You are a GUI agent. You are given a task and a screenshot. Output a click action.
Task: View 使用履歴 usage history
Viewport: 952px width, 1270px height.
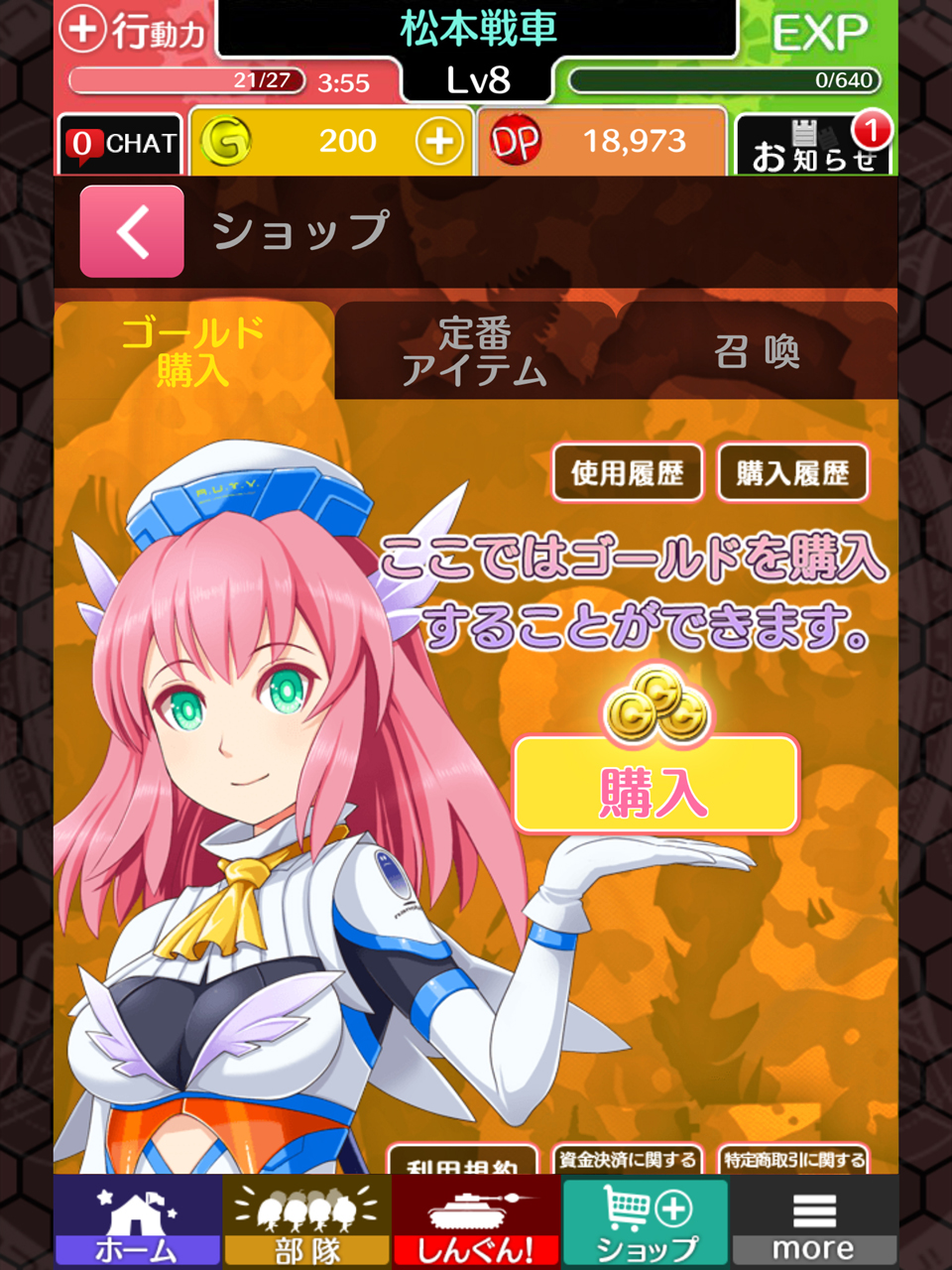pyautogui.click(x=627, y=473)
